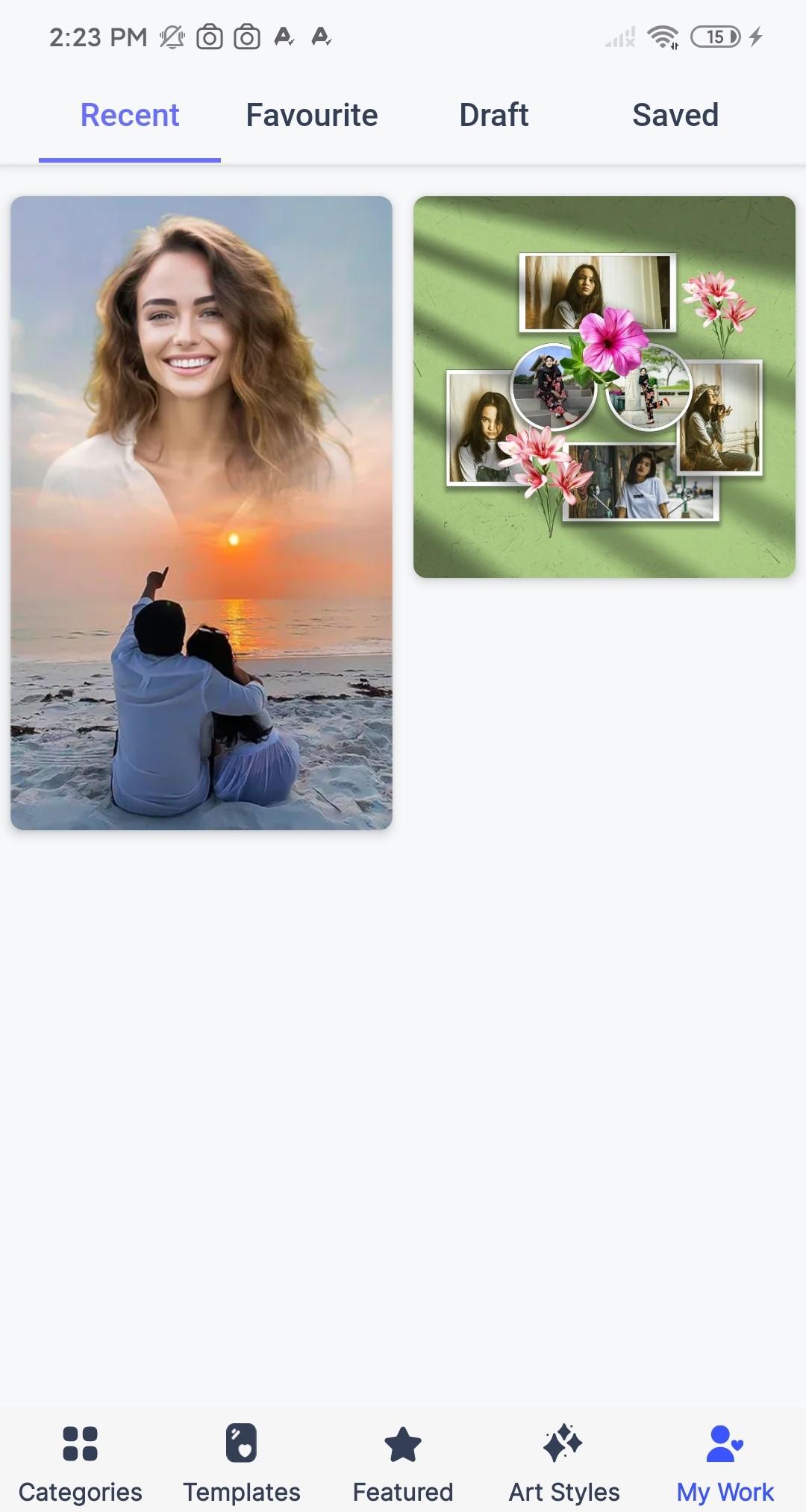Open the Draft tab
The height and width of the screenshot is (1512, 806).
494,116
